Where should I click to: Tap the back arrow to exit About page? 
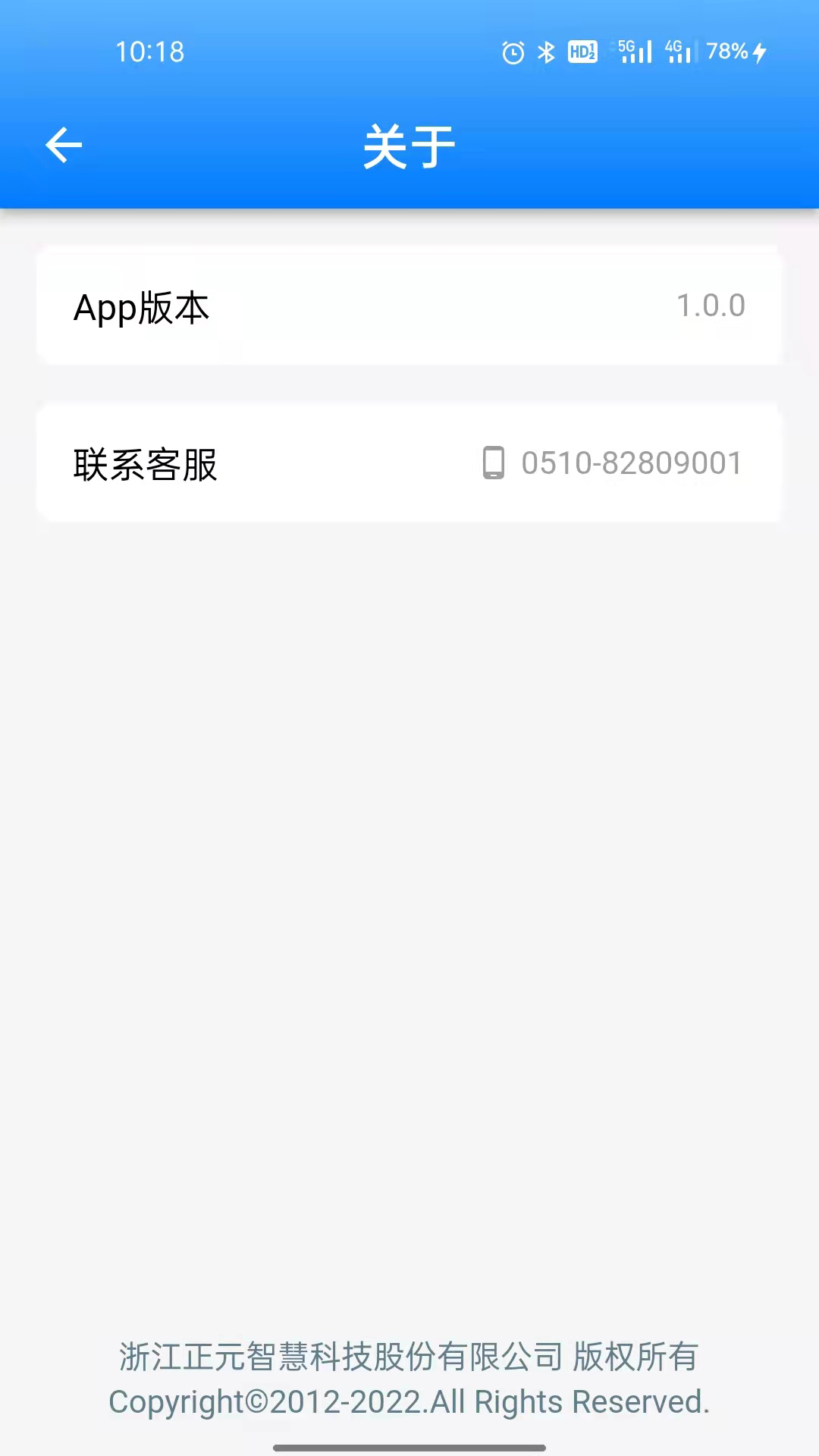pos(63,145)
